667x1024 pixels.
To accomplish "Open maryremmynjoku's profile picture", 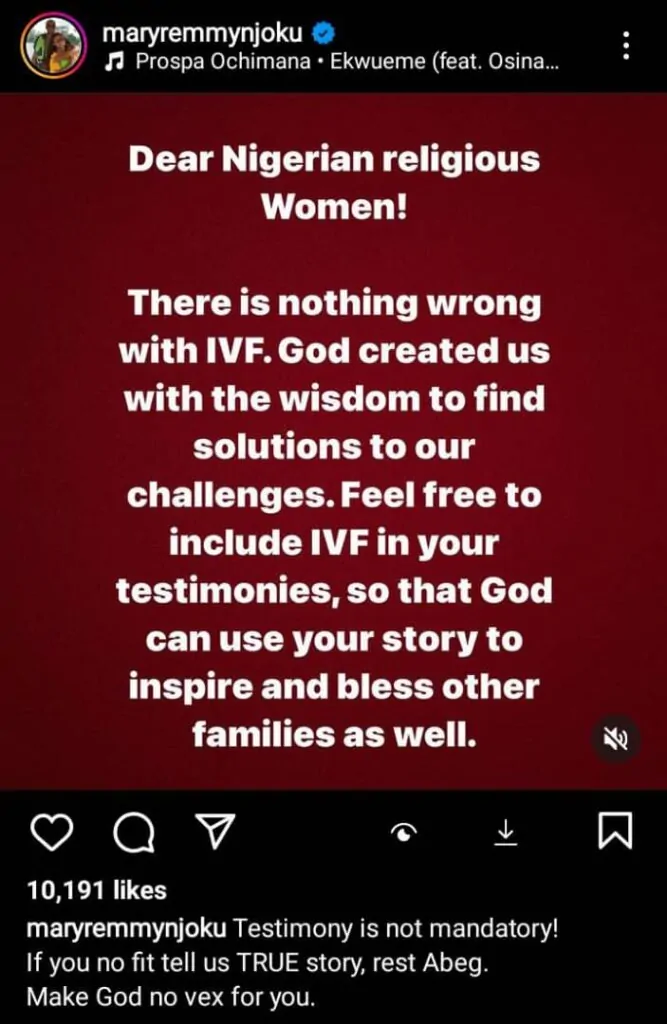I will 54,45.
